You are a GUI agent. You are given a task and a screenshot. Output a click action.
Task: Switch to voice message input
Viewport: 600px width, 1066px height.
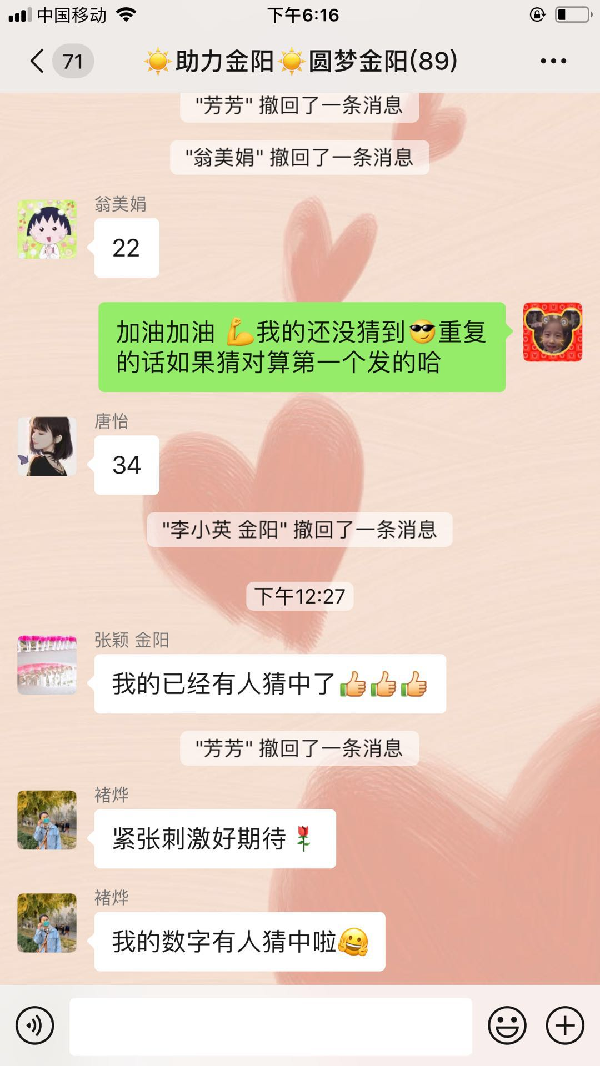point(35,1025)
